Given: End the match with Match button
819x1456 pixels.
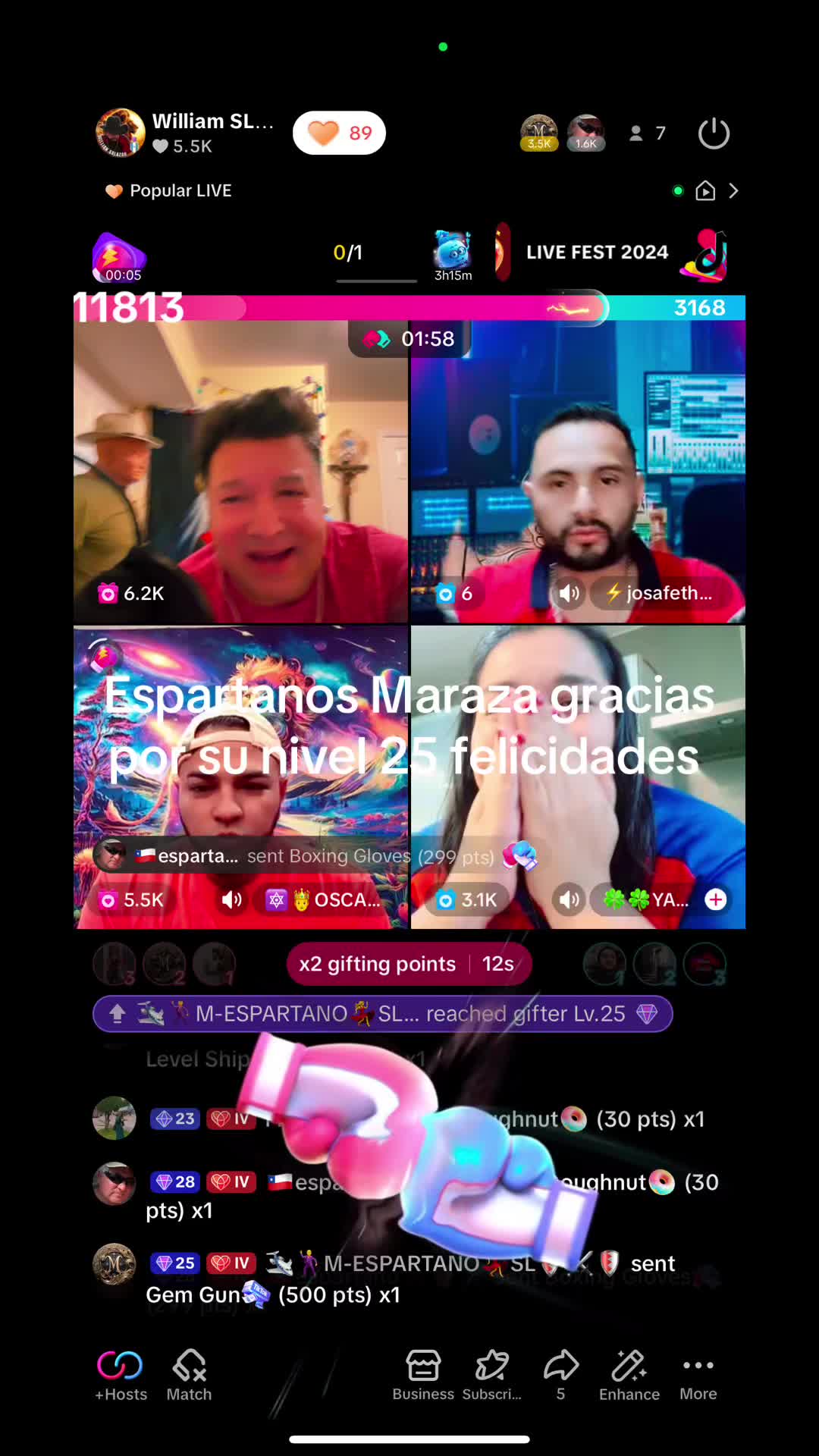Looking at the screenshot, I should 189,1376.
